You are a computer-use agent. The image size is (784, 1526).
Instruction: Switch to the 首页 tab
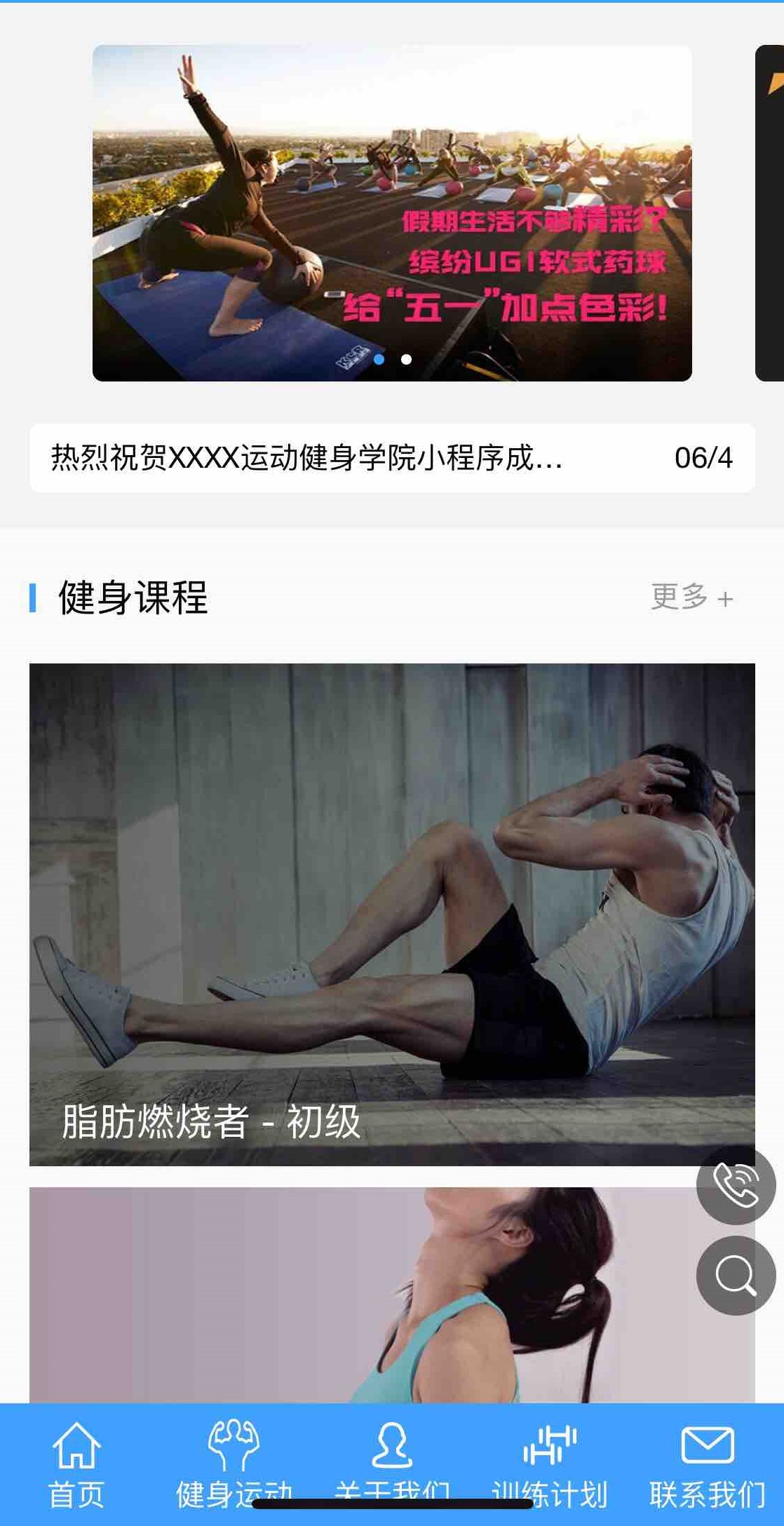(76, 1464)
